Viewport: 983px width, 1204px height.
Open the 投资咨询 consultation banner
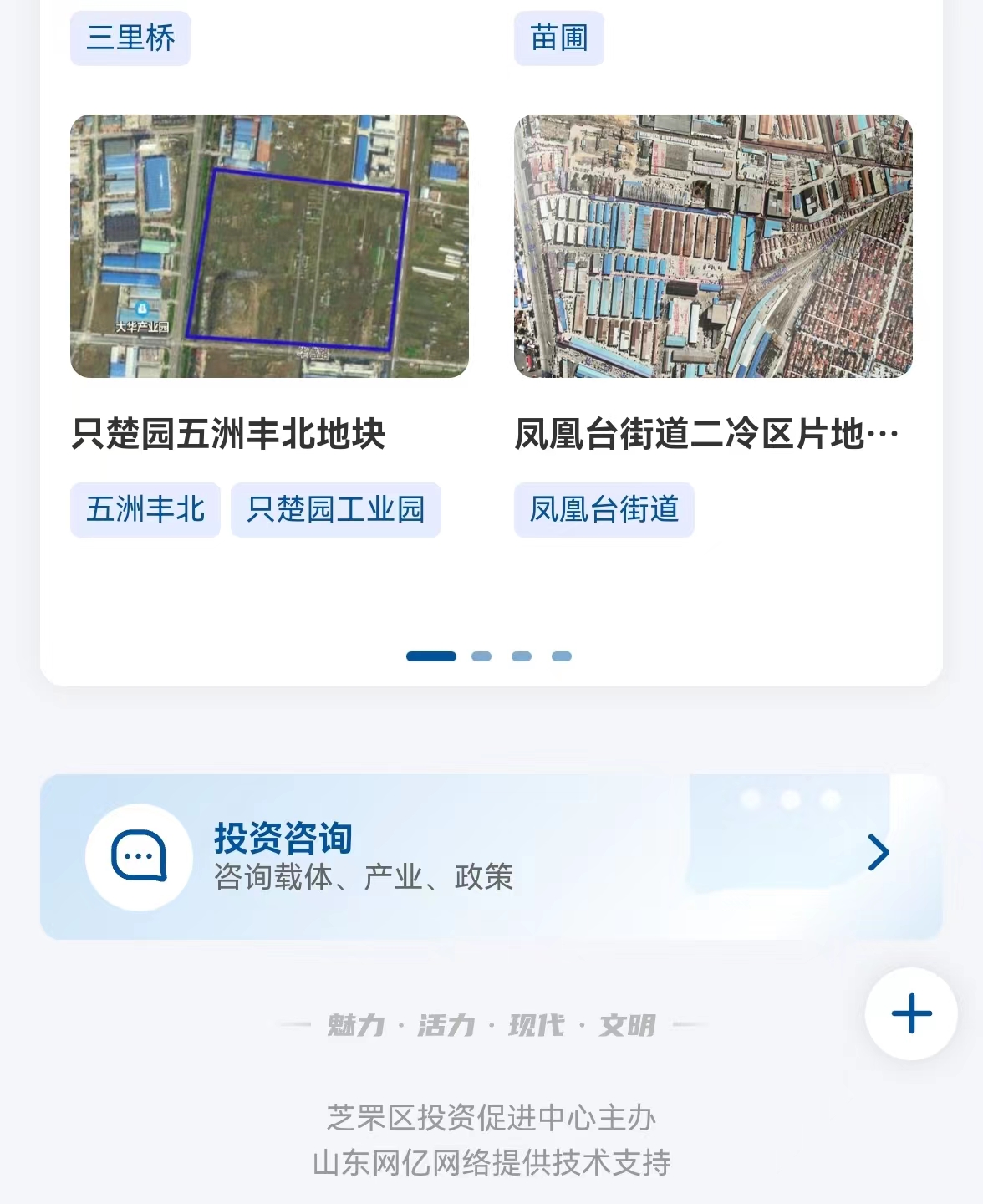click(x=491, y=856)
